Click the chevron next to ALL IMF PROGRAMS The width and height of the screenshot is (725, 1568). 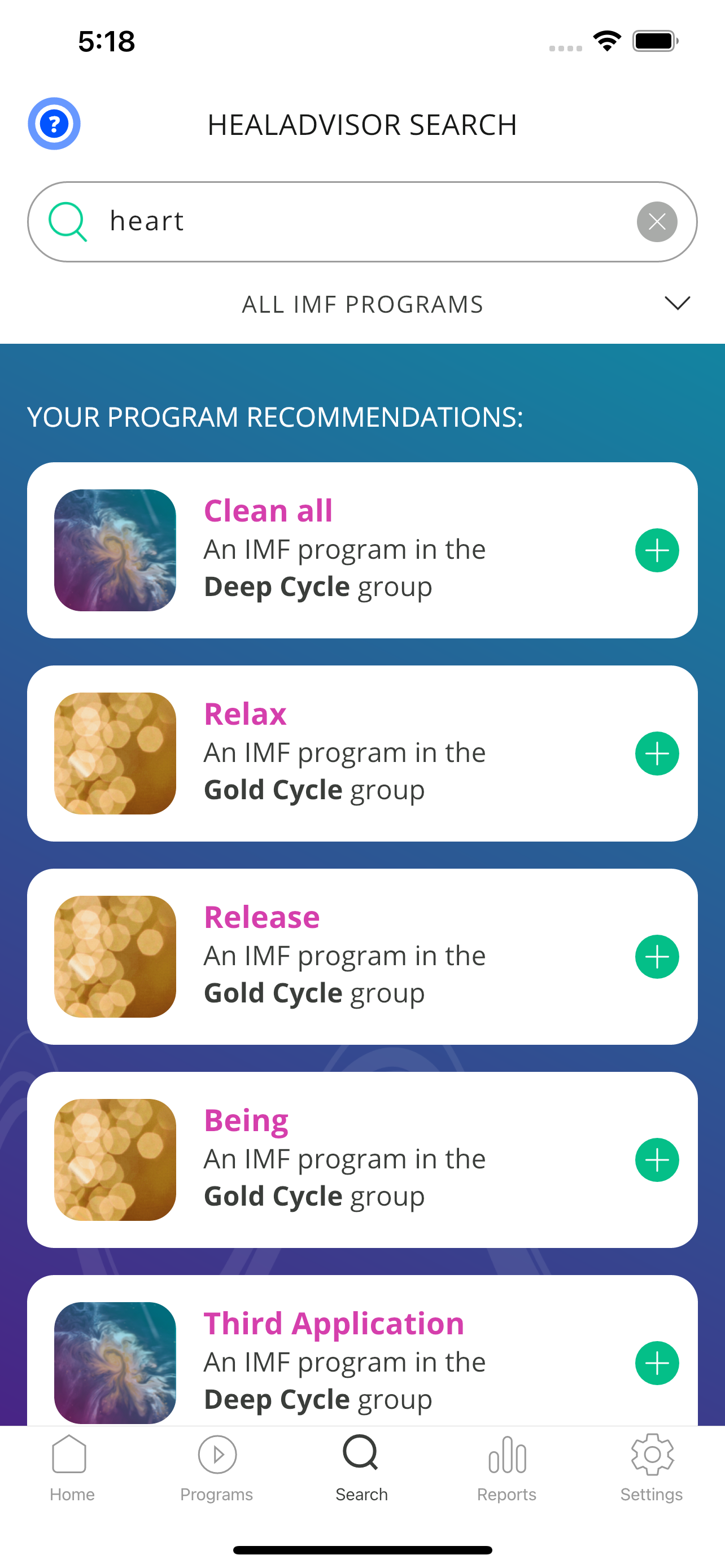click(678, 303)
